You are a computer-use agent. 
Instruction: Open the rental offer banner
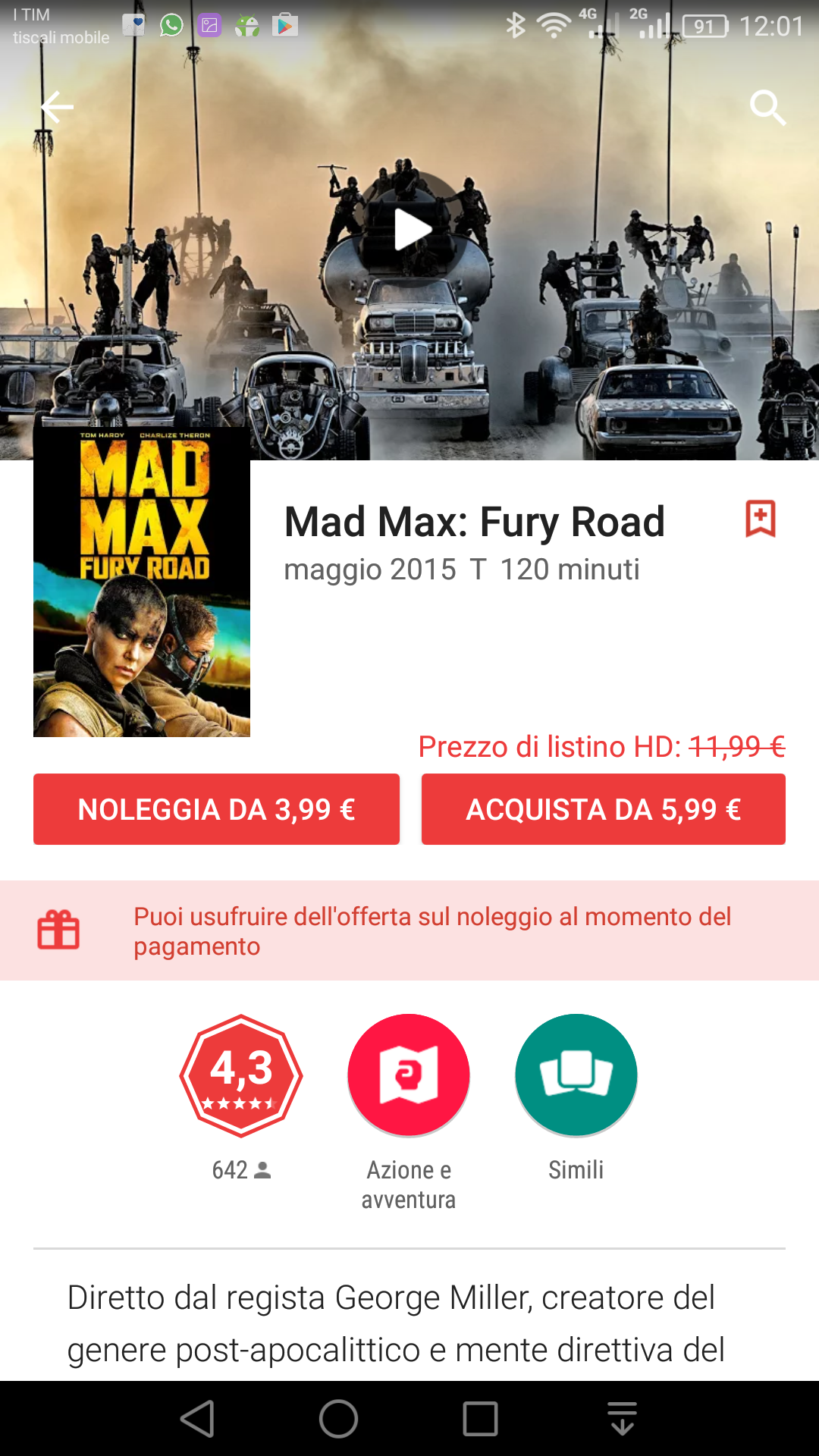click(409, 930)
